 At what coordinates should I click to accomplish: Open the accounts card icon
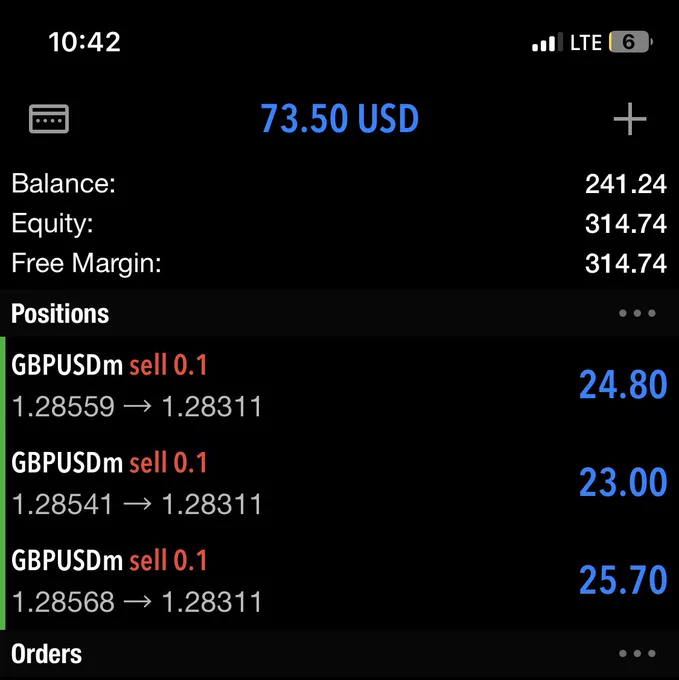pyautogui.click(x=49, y=118)
